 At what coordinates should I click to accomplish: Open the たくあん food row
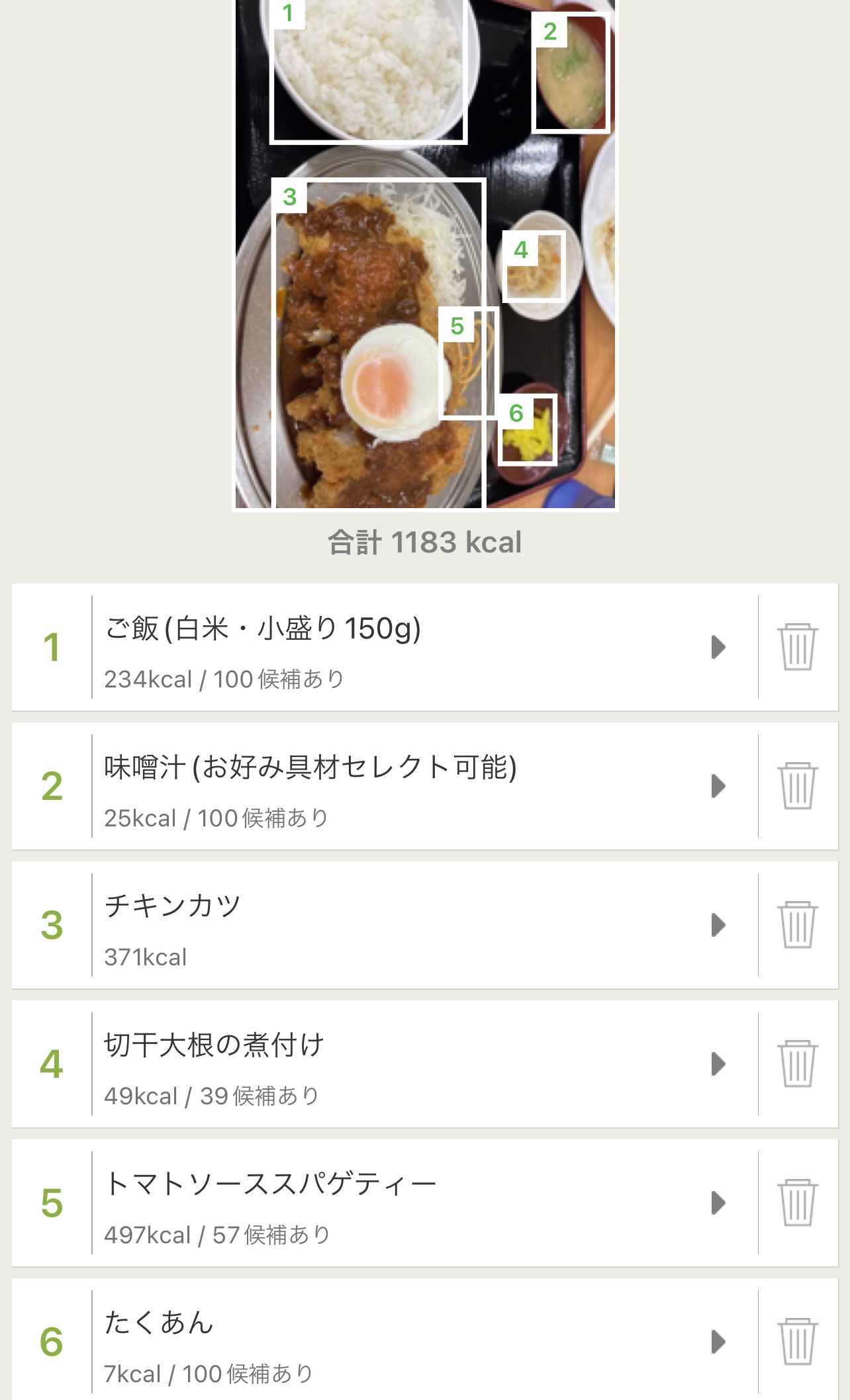[x=385, y=1340]
